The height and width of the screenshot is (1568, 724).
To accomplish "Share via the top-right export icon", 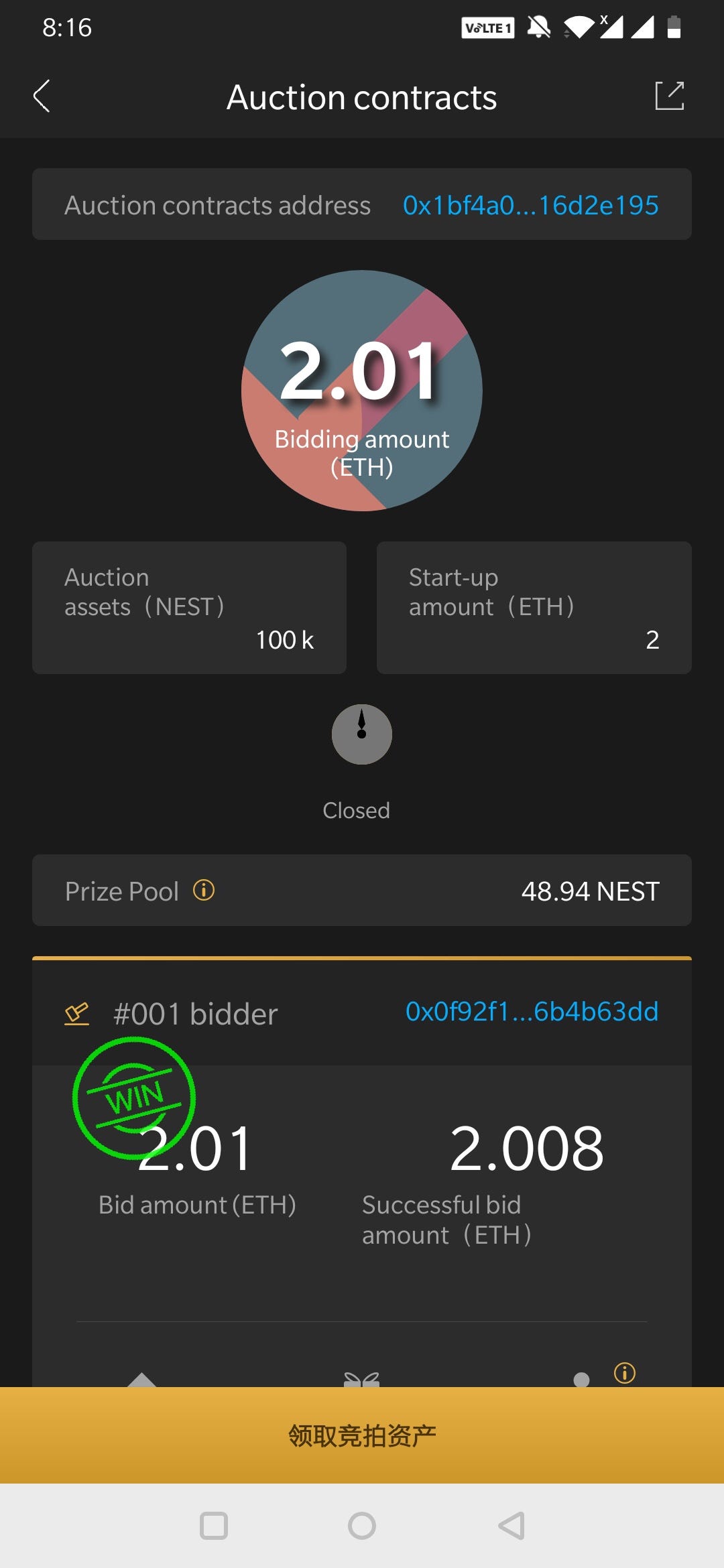I will (669, 96).
